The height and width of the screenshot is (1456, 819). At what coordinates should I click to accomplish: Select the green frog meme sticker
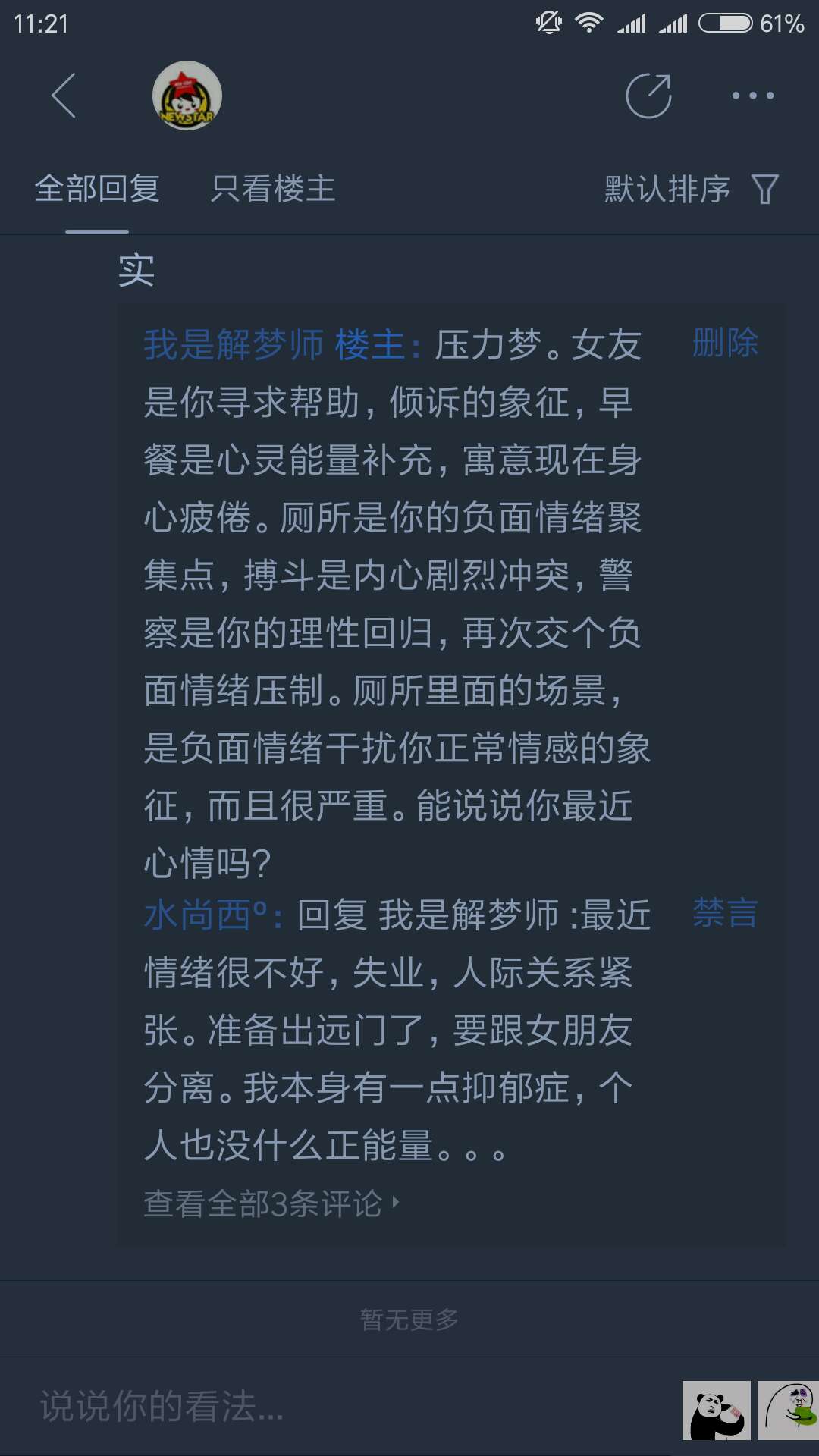790,1410
